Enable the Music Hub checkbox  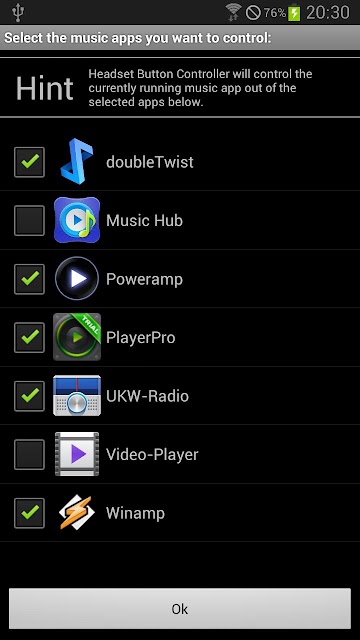pos(29,220)
